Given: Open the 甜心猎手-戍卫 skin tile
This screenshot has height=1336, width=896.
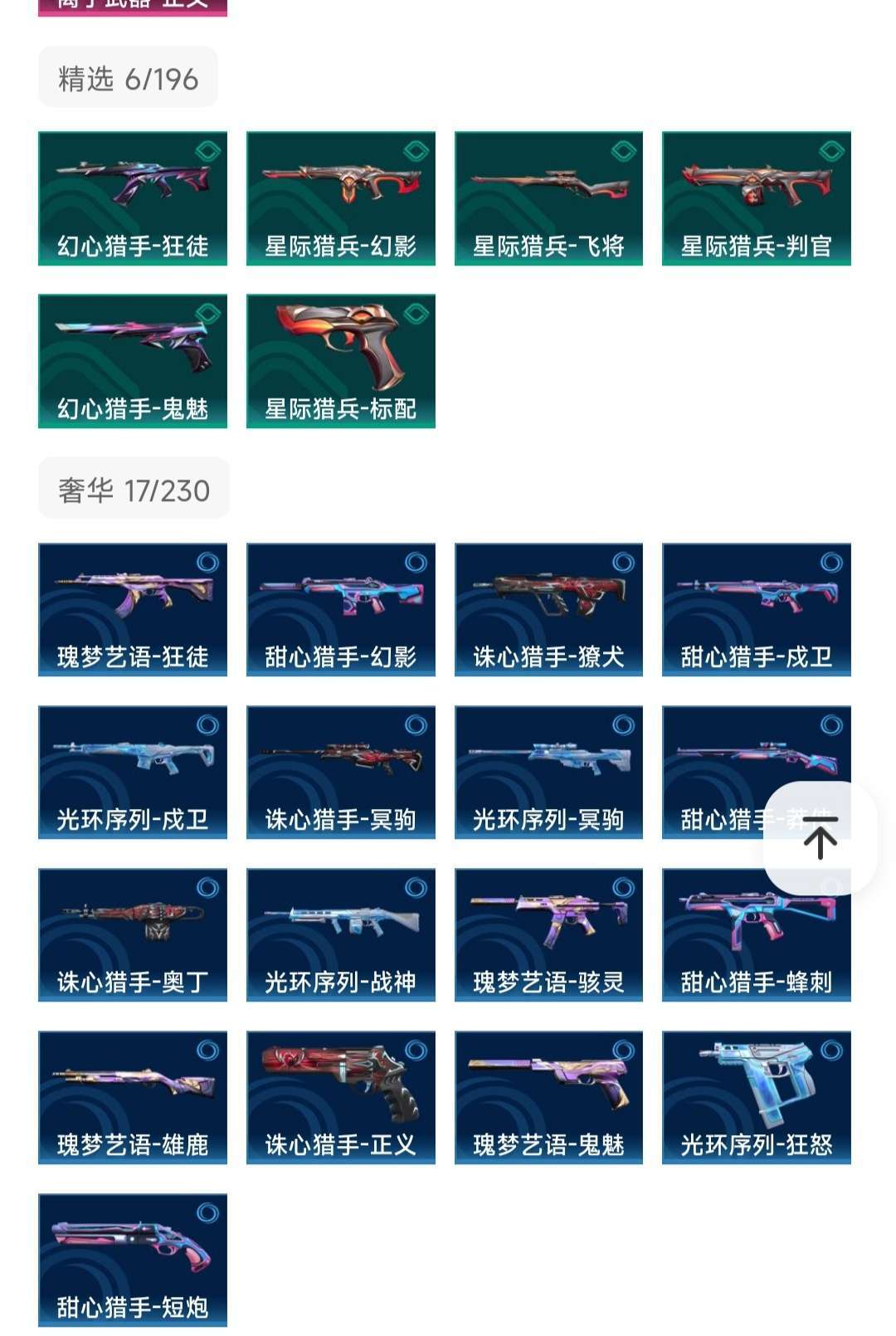Looking at the screenshot, I should click(756, 610).
